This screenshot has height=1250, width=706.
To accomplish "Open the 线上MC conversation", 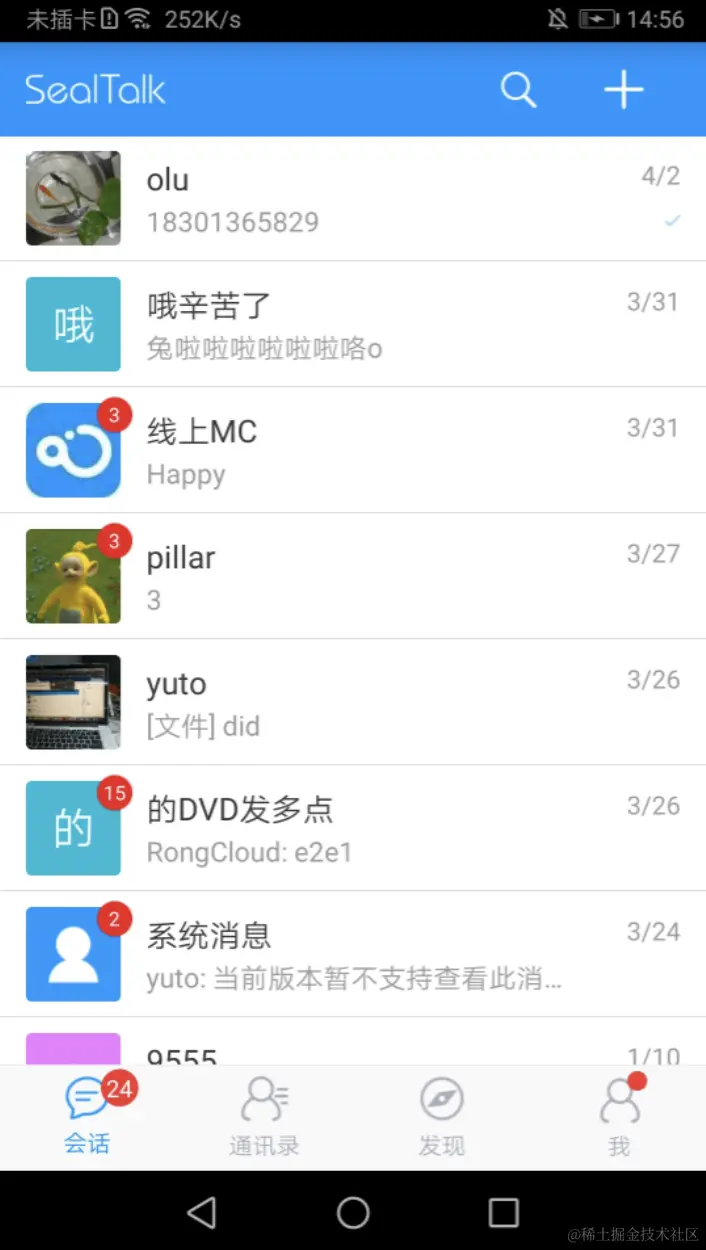I will [353, 451].
